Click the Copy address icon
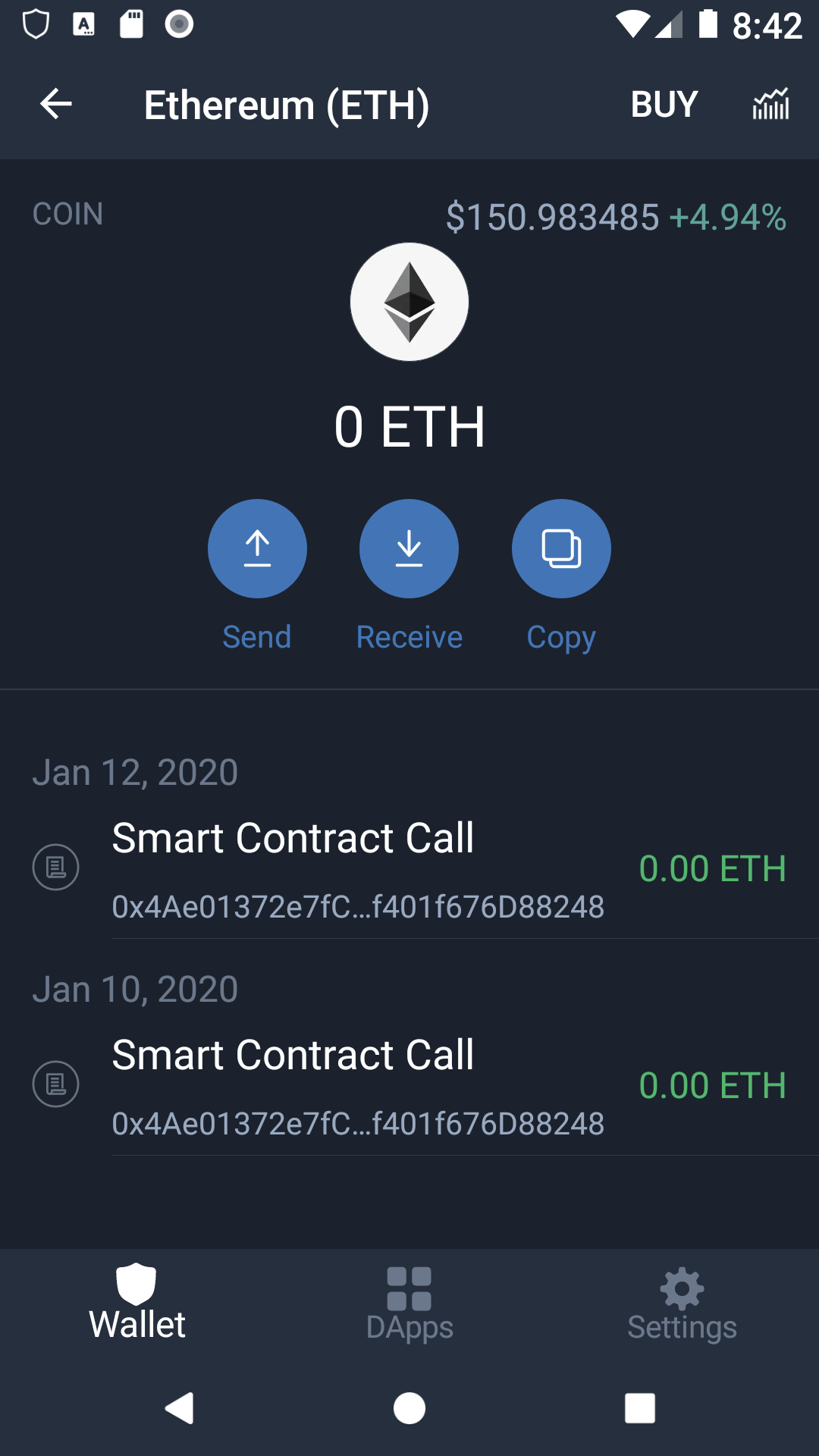The height and width of the screenshot is (1456, 819). 560,548
